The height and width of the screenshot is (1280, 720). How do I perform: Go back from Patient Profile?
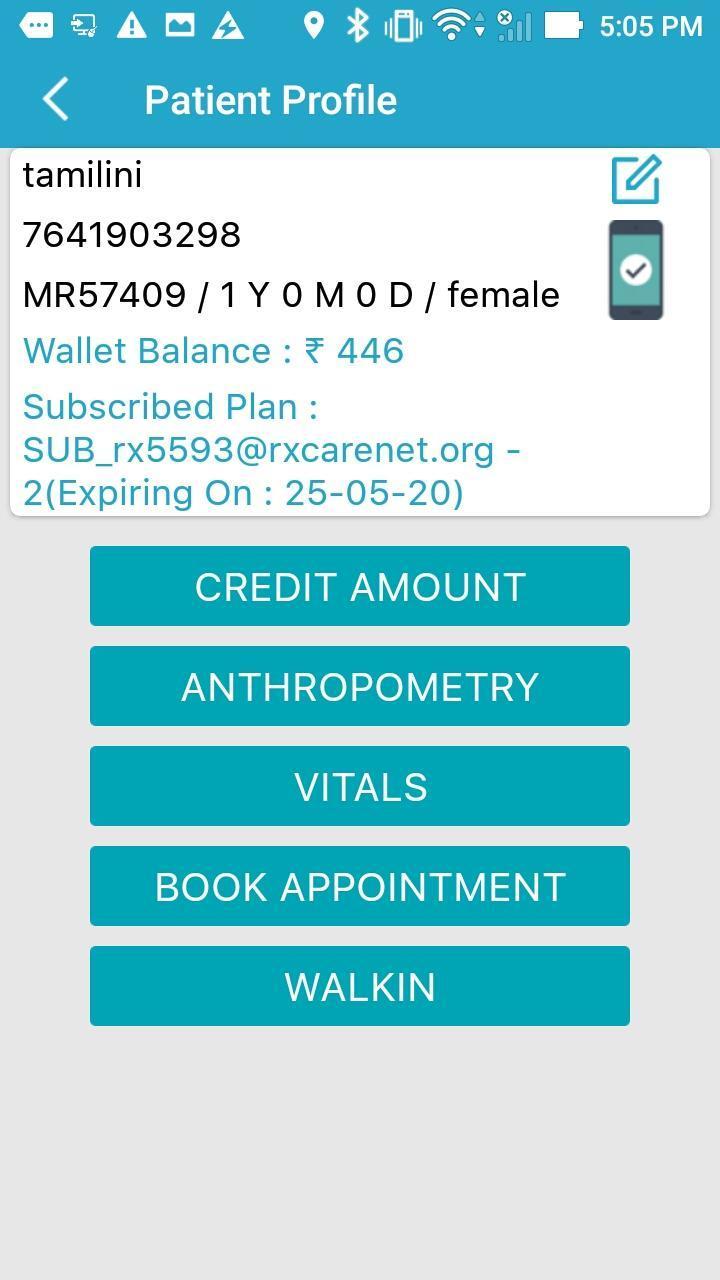click(56, 100)
